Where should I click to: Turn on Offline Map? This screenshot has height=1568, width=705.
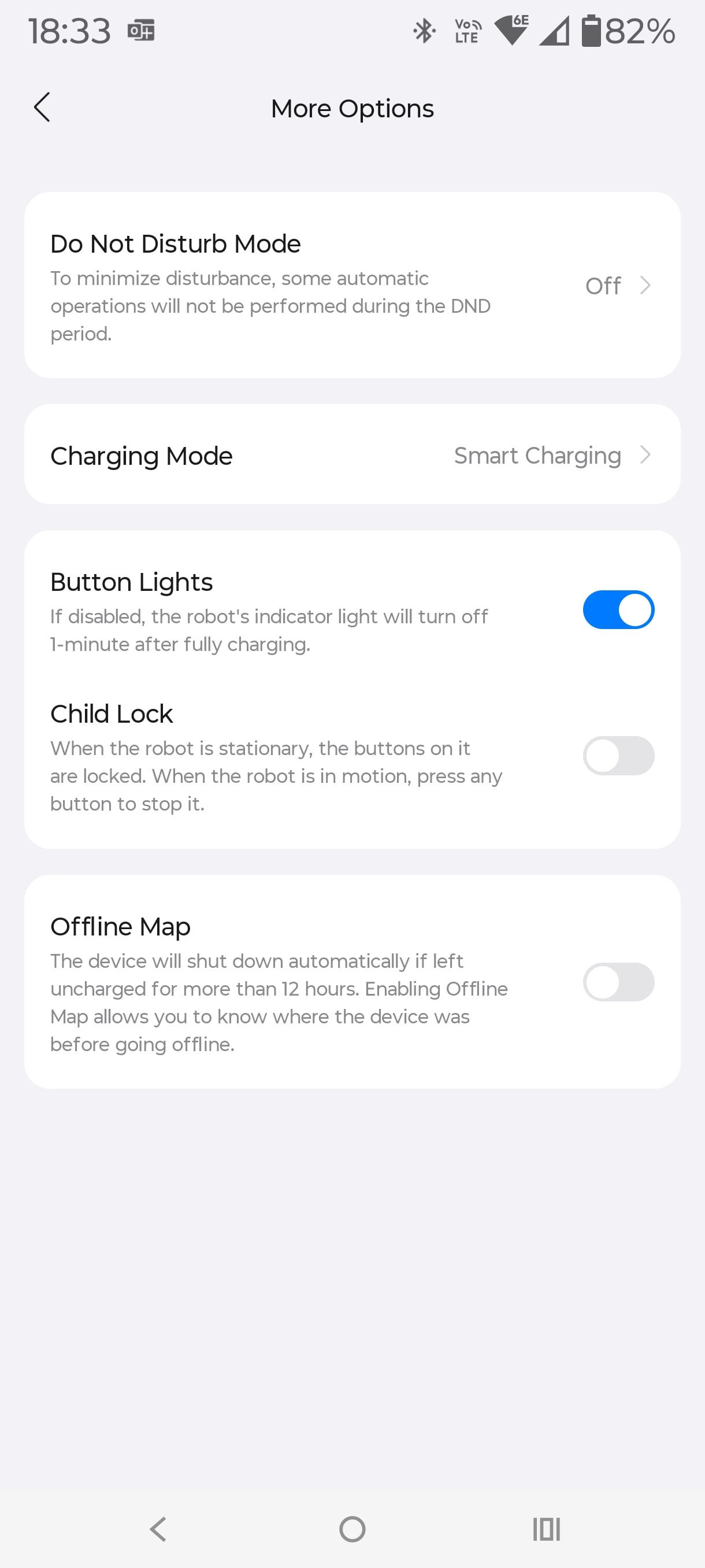(x=618, y=982)
